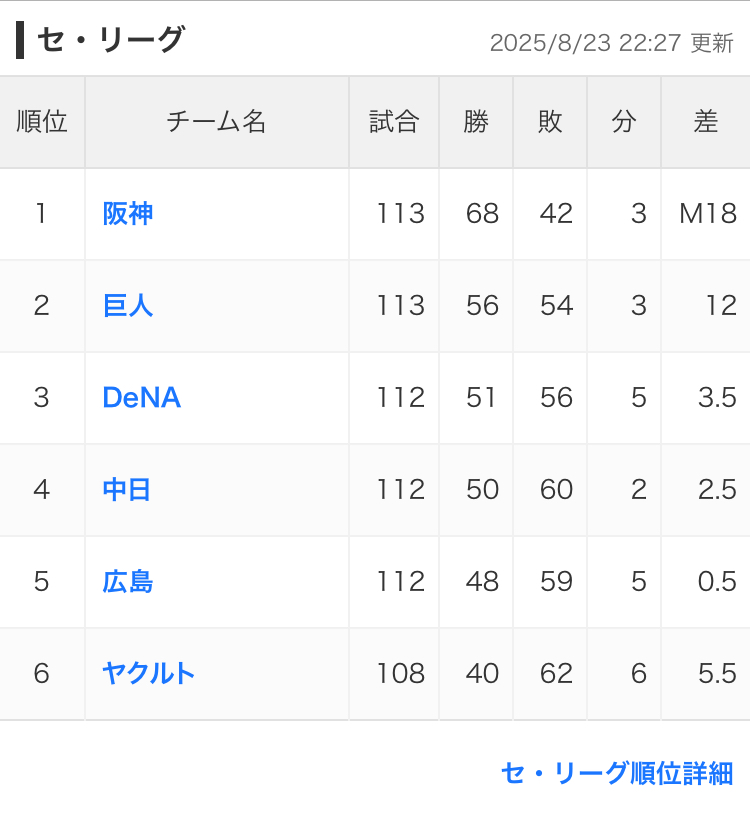Select the 中日 team link
The height and width of the screenshot is (818, 750).
coord(127,490)
